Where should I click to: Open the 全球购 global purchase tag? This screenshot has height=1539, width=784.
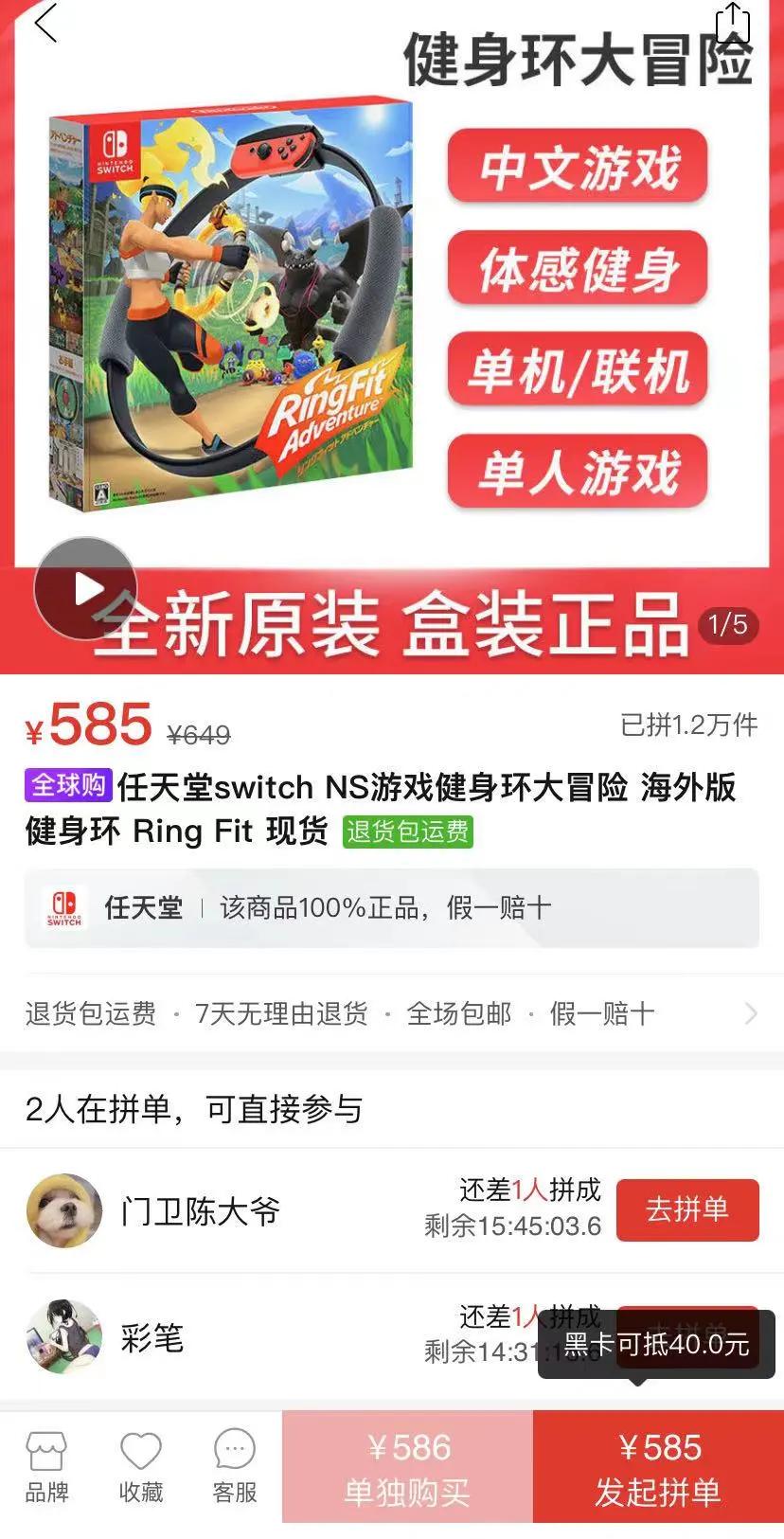(68, 788)
